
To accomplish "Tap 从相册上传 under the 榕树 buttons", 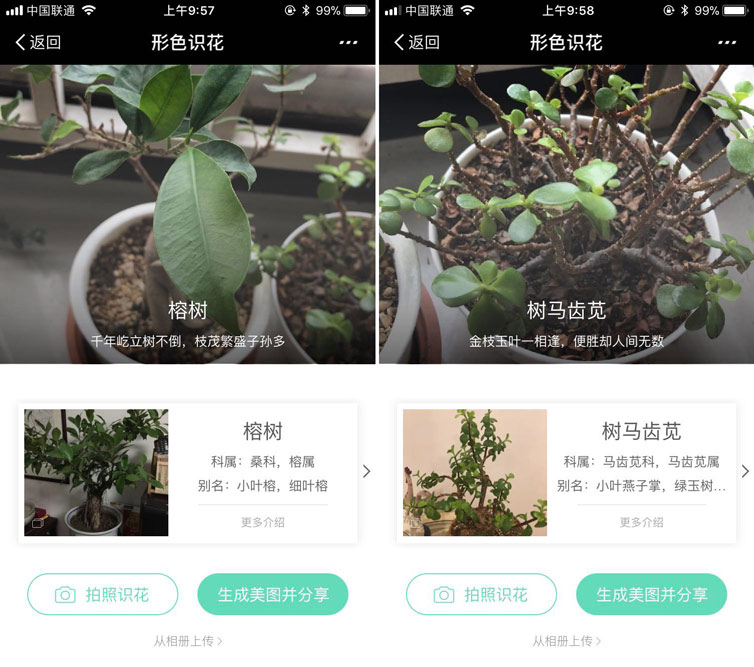I will (x=188, y=641).
